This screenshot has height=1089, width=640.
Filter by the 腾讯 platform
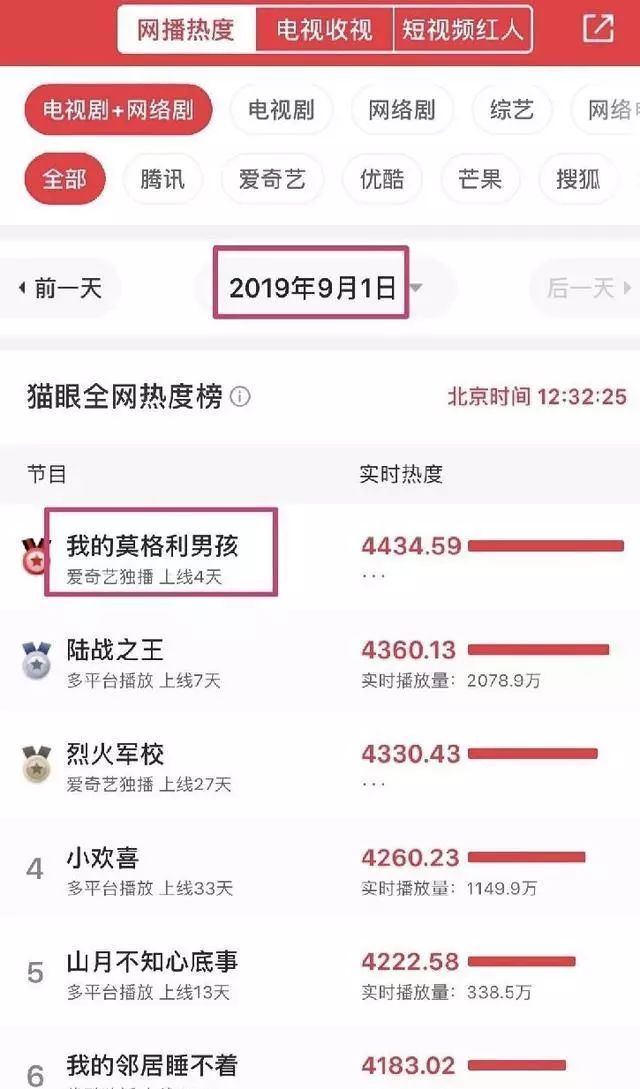click(x=162, y=180)
